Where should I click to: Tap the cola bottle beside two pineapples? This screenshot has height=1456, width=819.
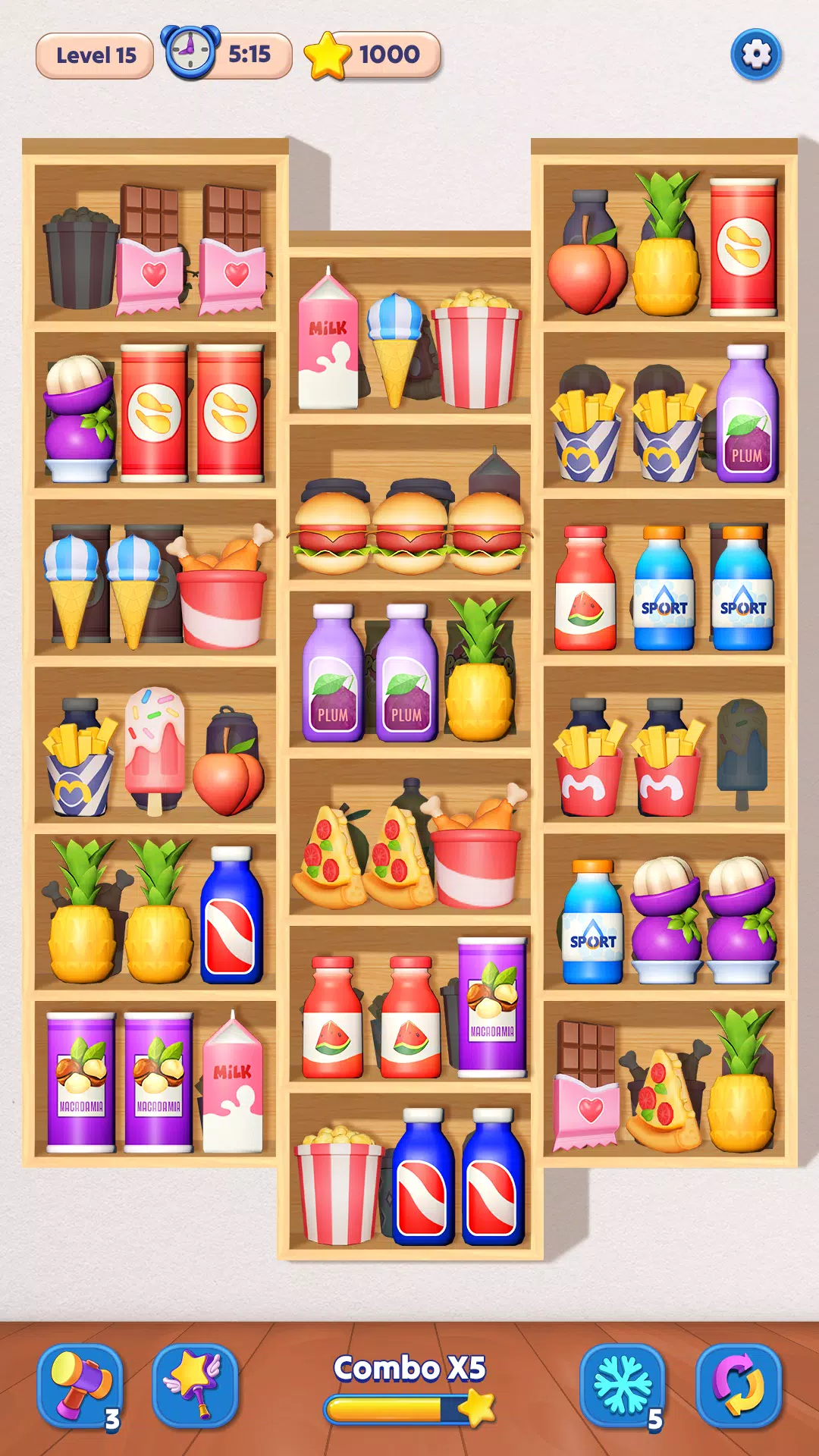(231, 918)
